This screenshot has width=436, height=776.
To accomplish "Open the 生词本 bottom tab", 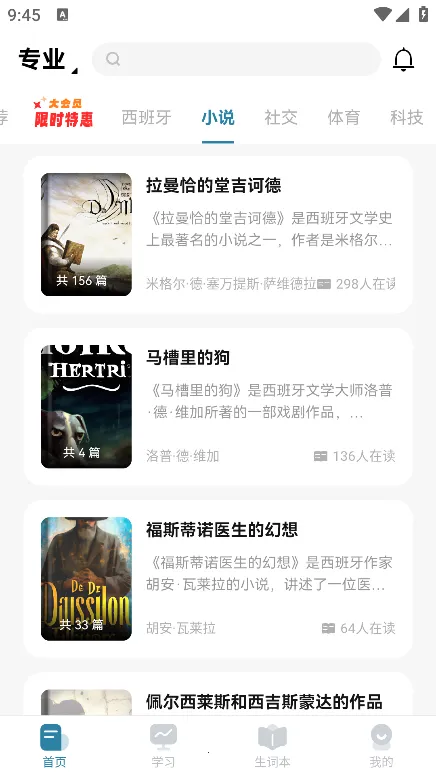I will (x=272, y=746).
